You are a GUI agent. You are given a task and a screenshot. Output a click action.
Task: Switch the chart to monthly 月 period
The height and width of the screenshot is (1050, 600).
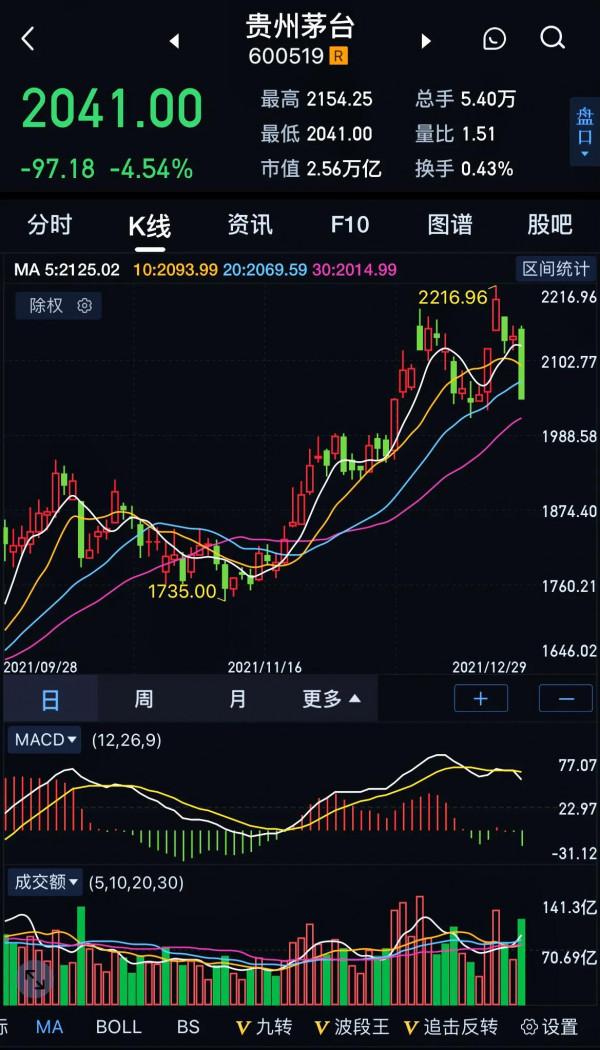click(237, 698)
